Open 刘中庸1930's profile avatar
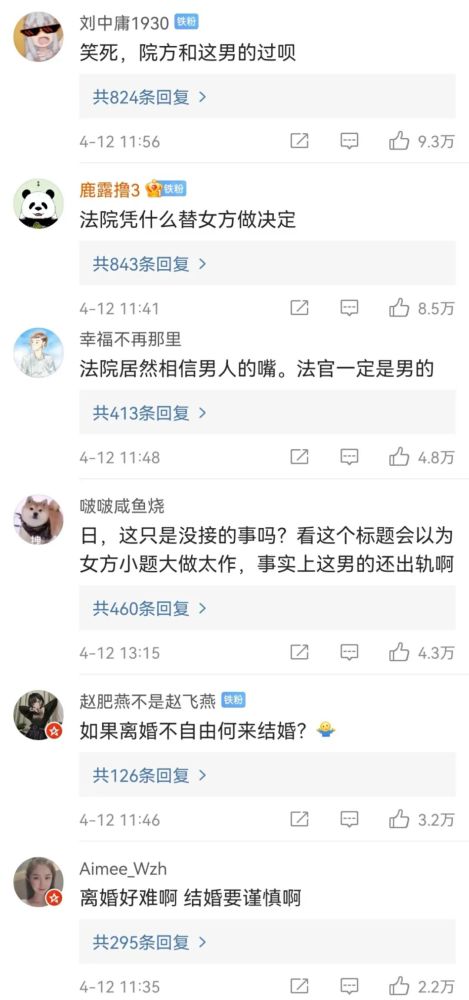This screenshot has width=469, height=1000. (x=38, y=37)
